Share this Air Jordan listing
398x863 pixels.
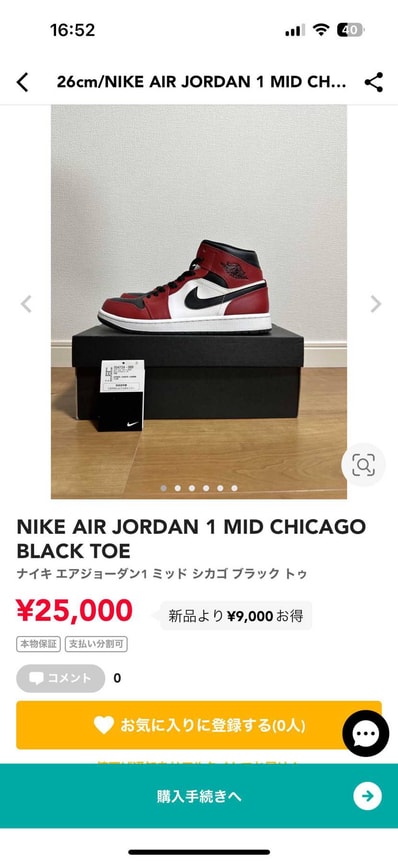[374, 83]
